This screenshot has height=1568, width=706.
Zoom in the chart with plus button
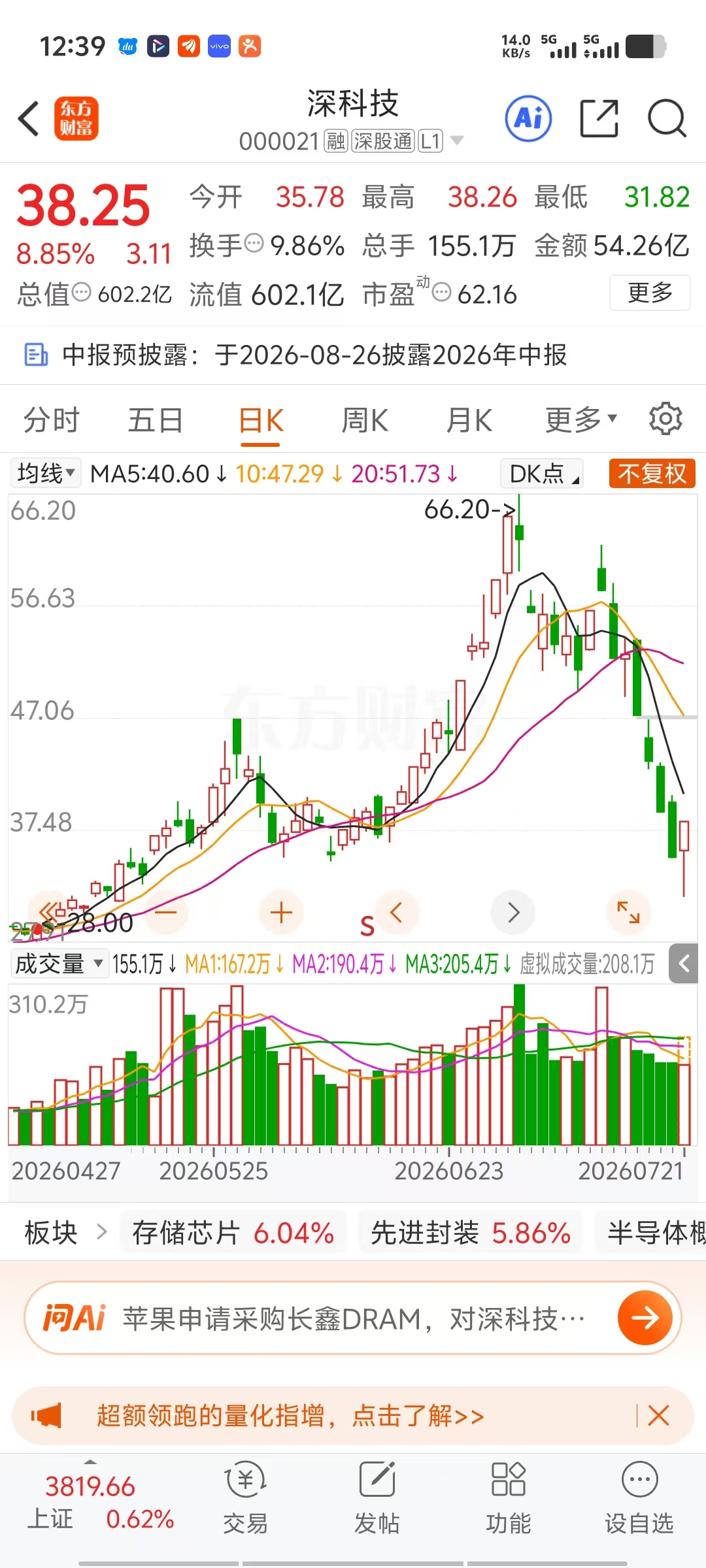[281, 912]
